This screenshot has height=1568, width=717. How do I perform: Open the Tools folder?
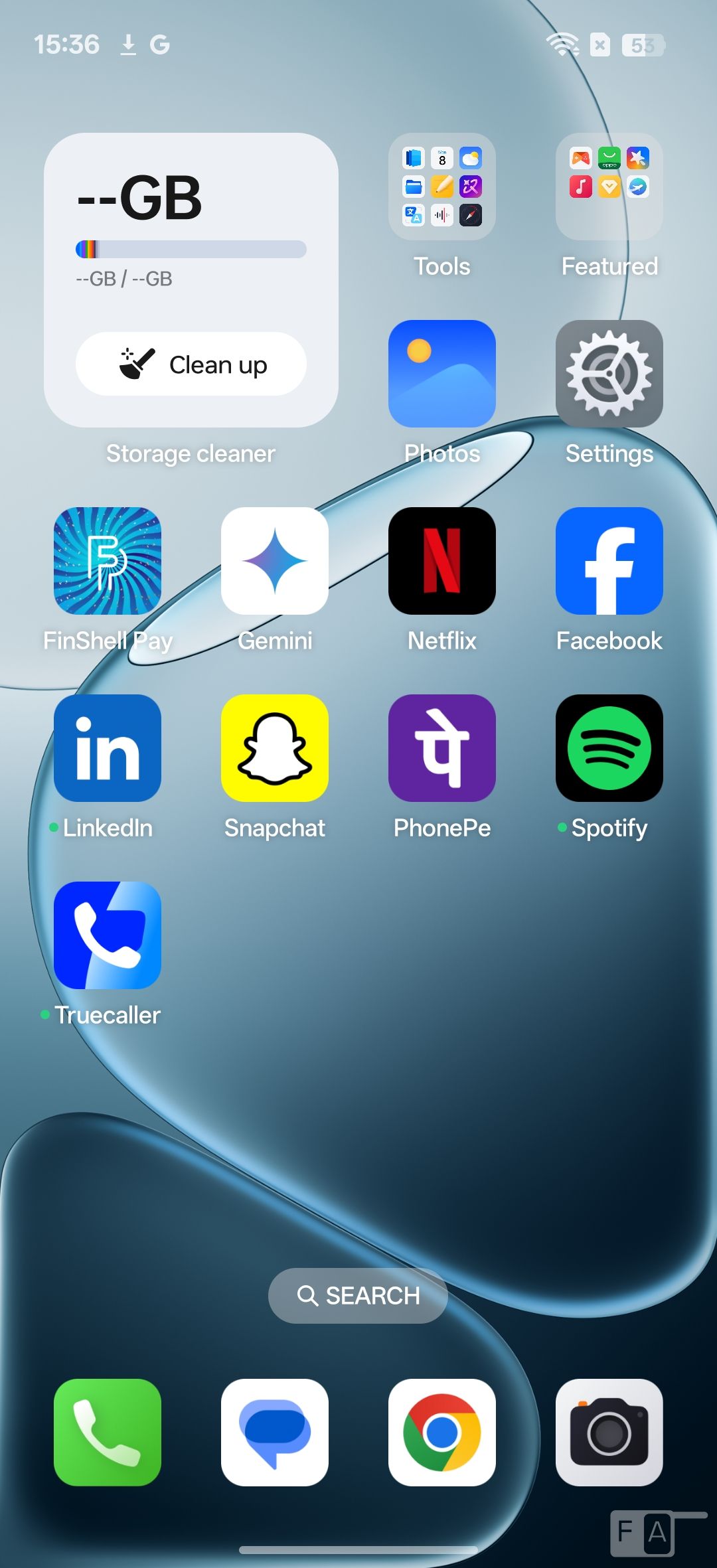(442, 187)
